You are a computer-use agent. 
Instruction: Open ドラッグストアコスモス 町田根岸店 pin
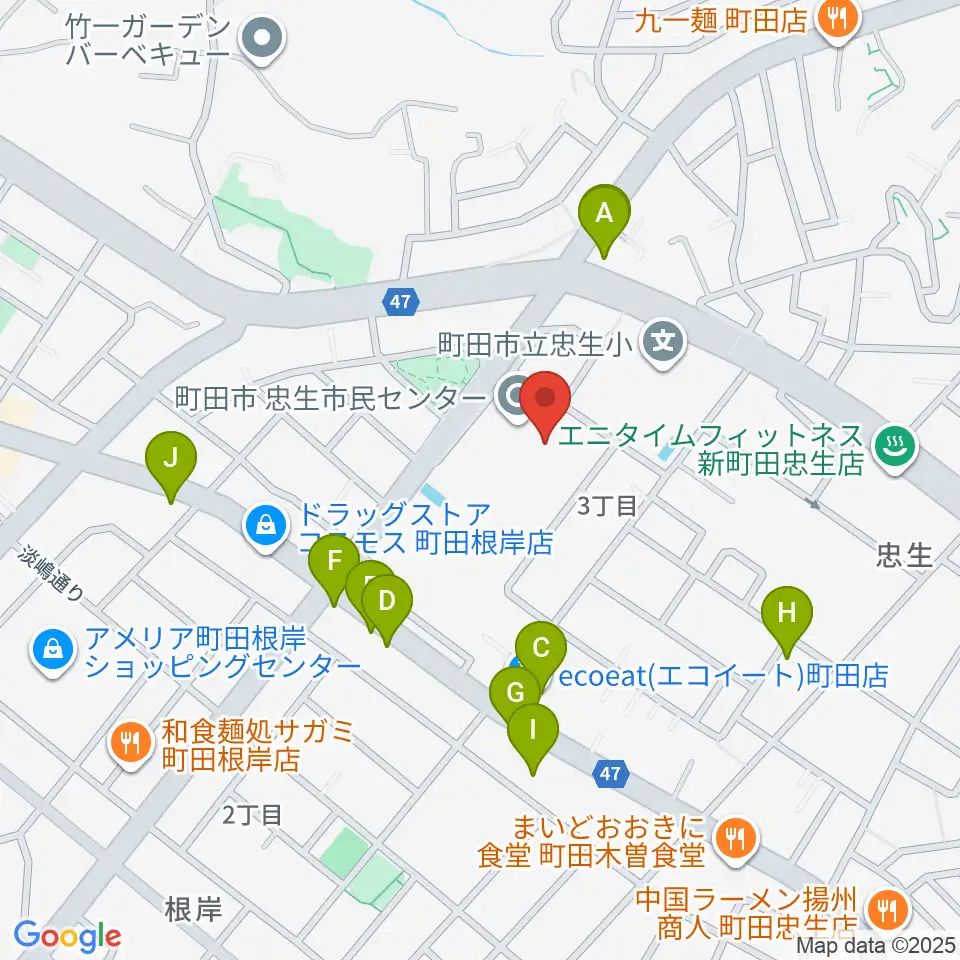[x=265, y=528]
